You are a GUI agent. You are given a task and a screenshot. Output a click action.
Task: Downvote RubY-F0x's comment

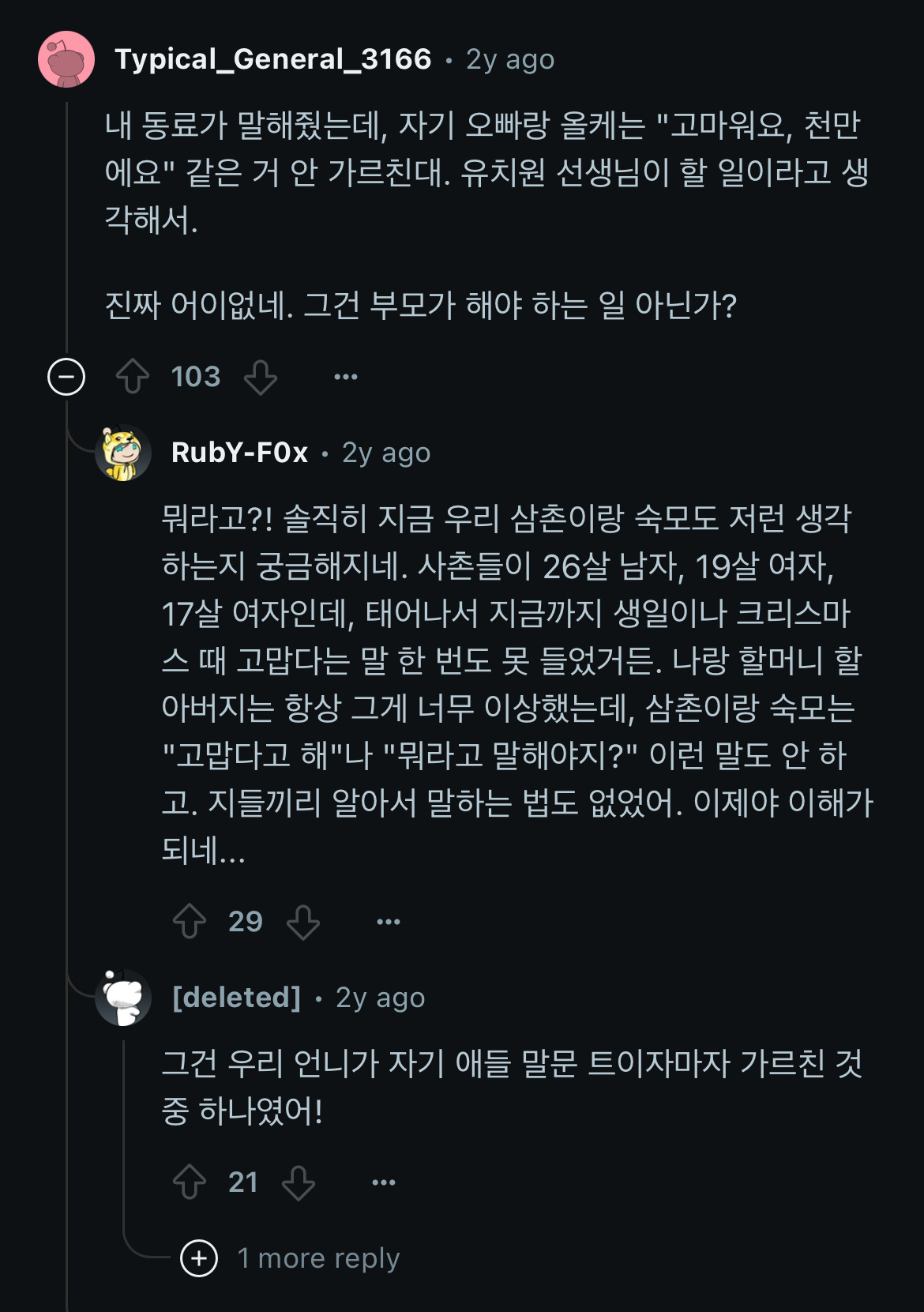(x=302, y=919)
